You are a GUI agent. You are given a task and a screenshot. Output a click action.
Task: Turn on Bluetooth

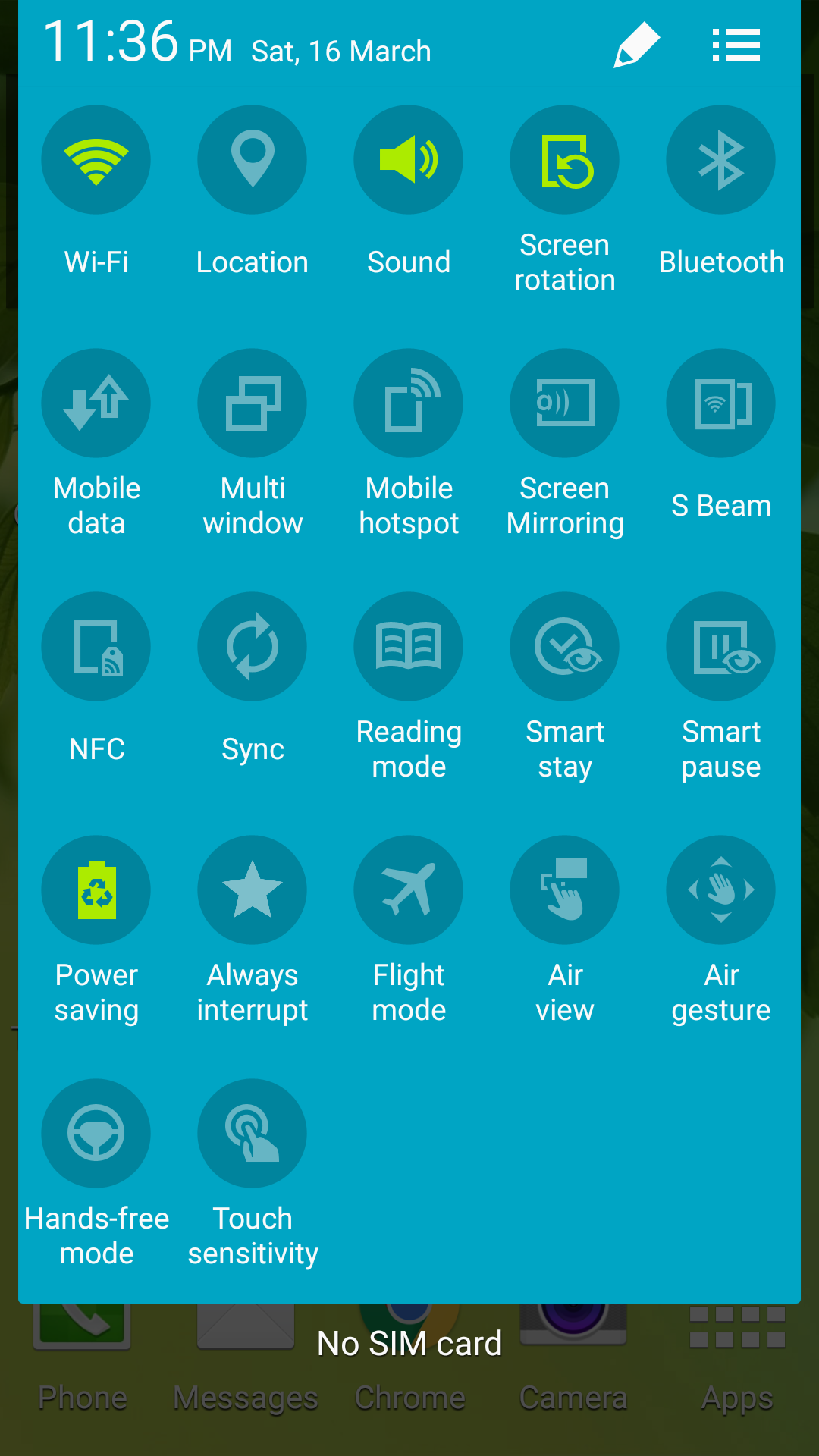click(721, 160)
